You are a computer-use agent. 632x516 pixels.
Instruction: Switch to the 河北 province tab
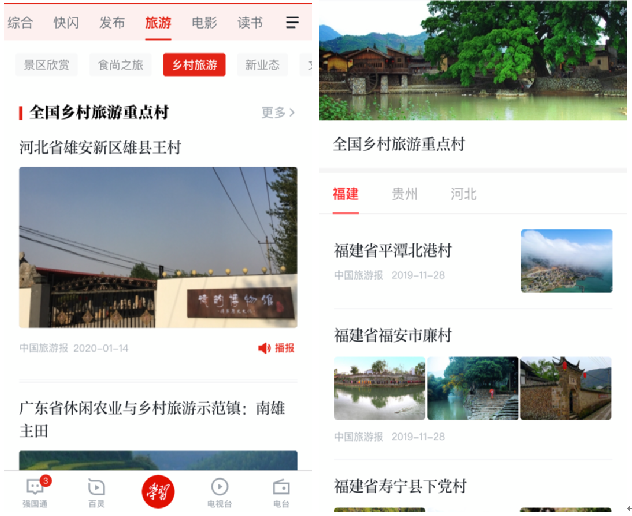coord(463,194)
